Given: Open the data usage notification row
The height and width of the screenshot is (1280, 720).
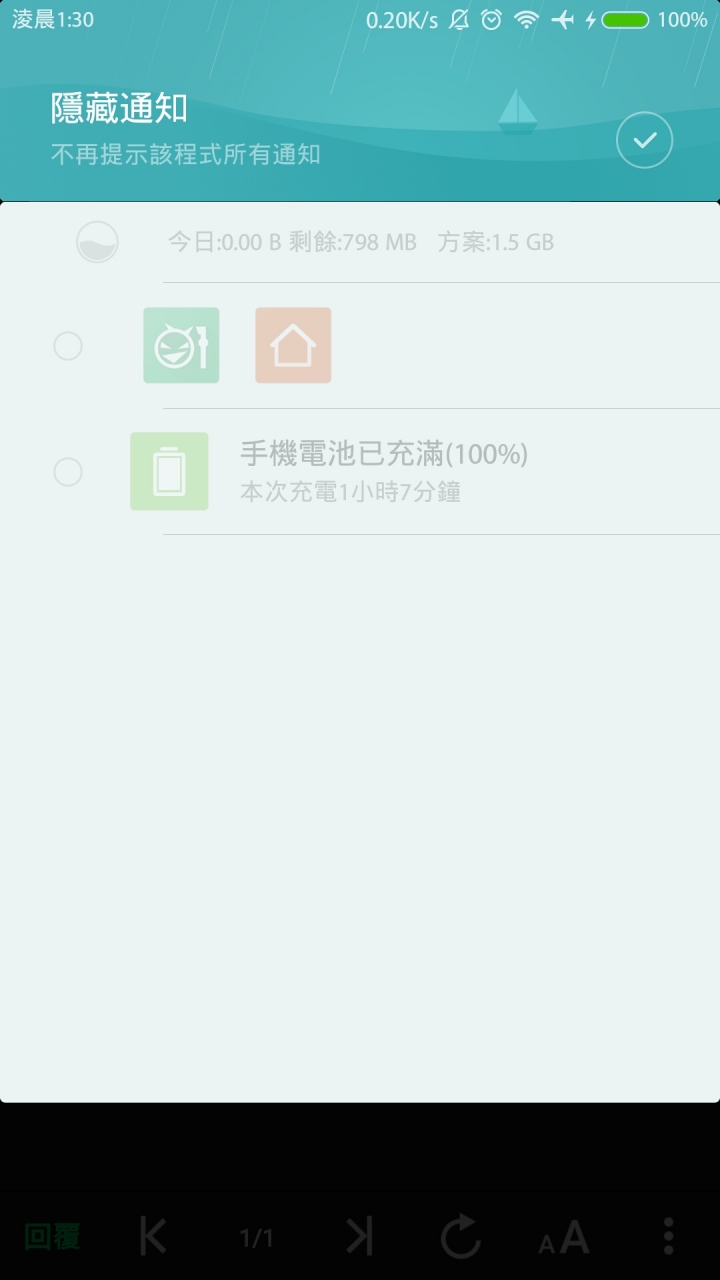Looking at the screenshot, I should click(x=360, y=242).
